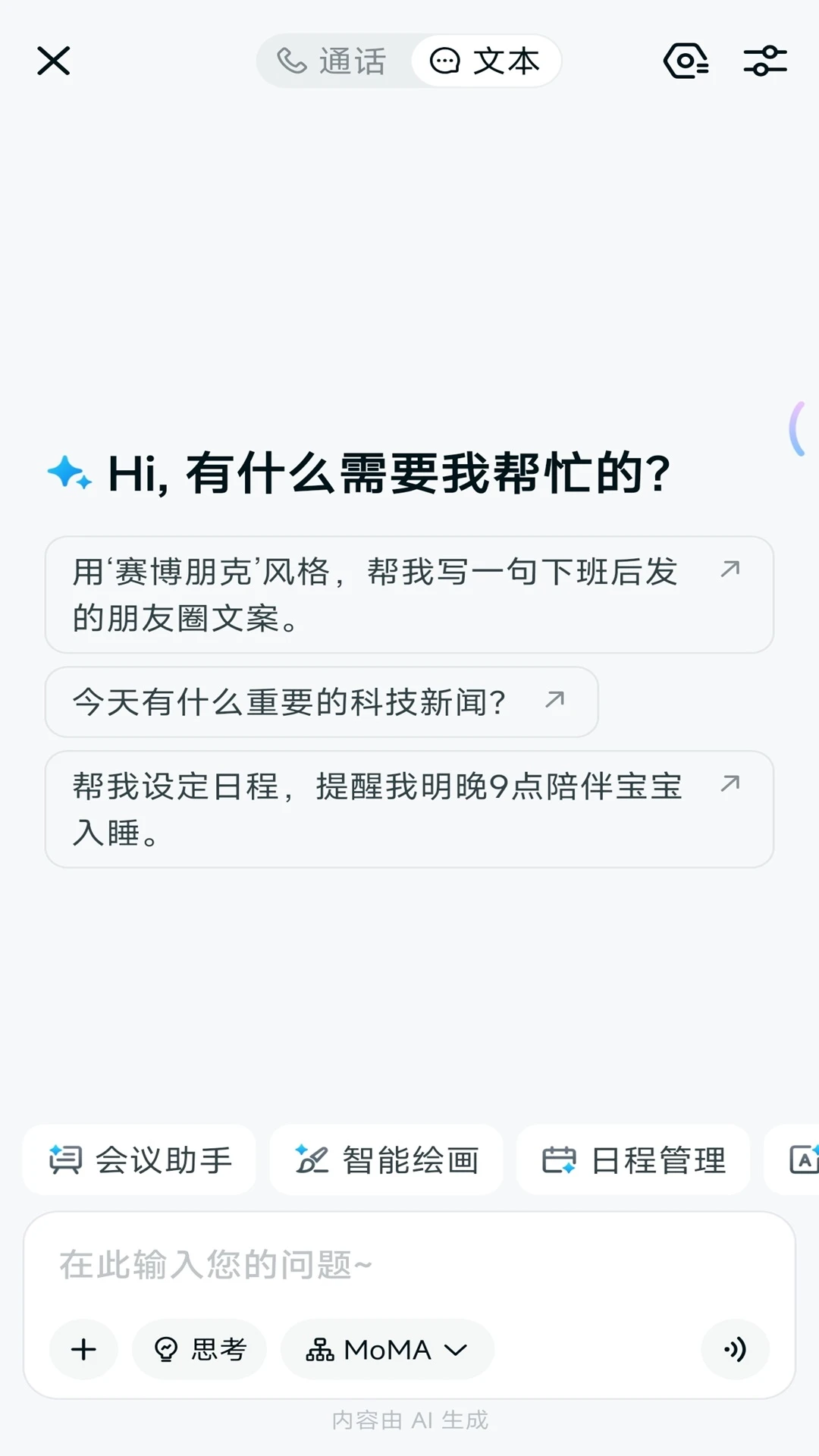
Task: Expand the cyberpunk prompt via its arrow
Action: pyautogui.click(x=730, y=570)
